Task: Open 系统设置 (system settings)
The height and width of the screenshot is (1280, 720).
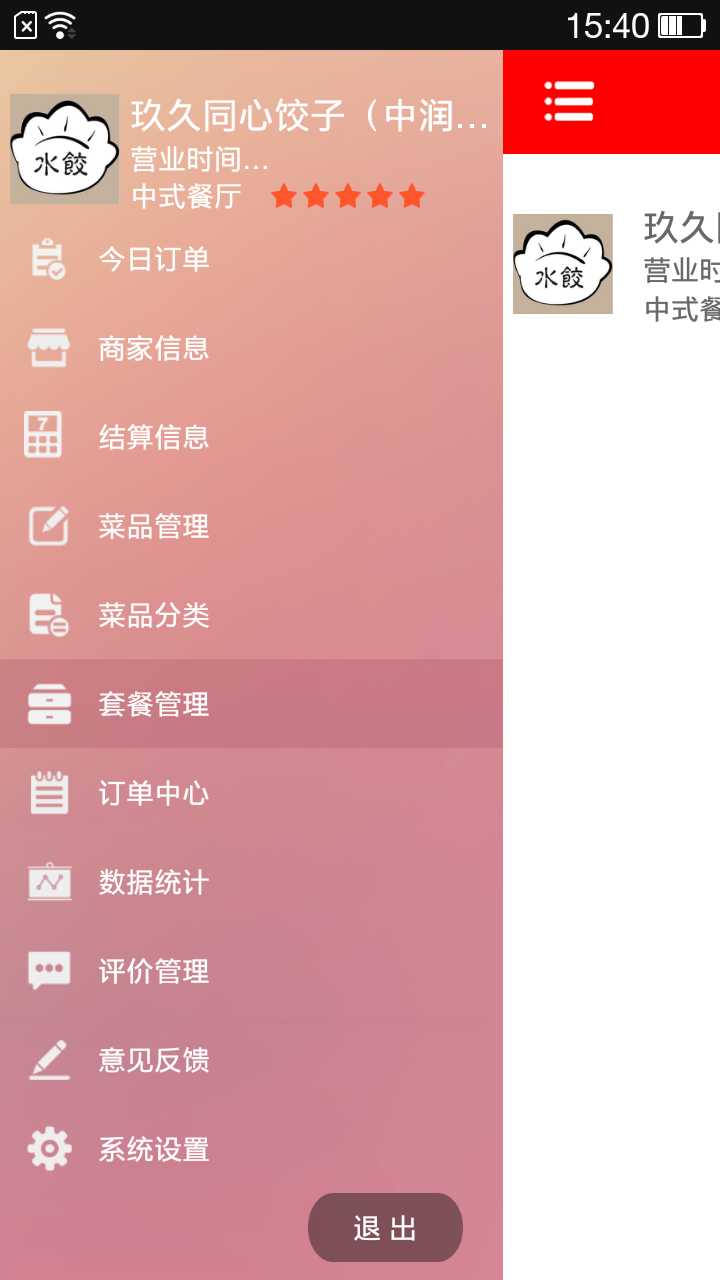Action: tap(153, 1150)
